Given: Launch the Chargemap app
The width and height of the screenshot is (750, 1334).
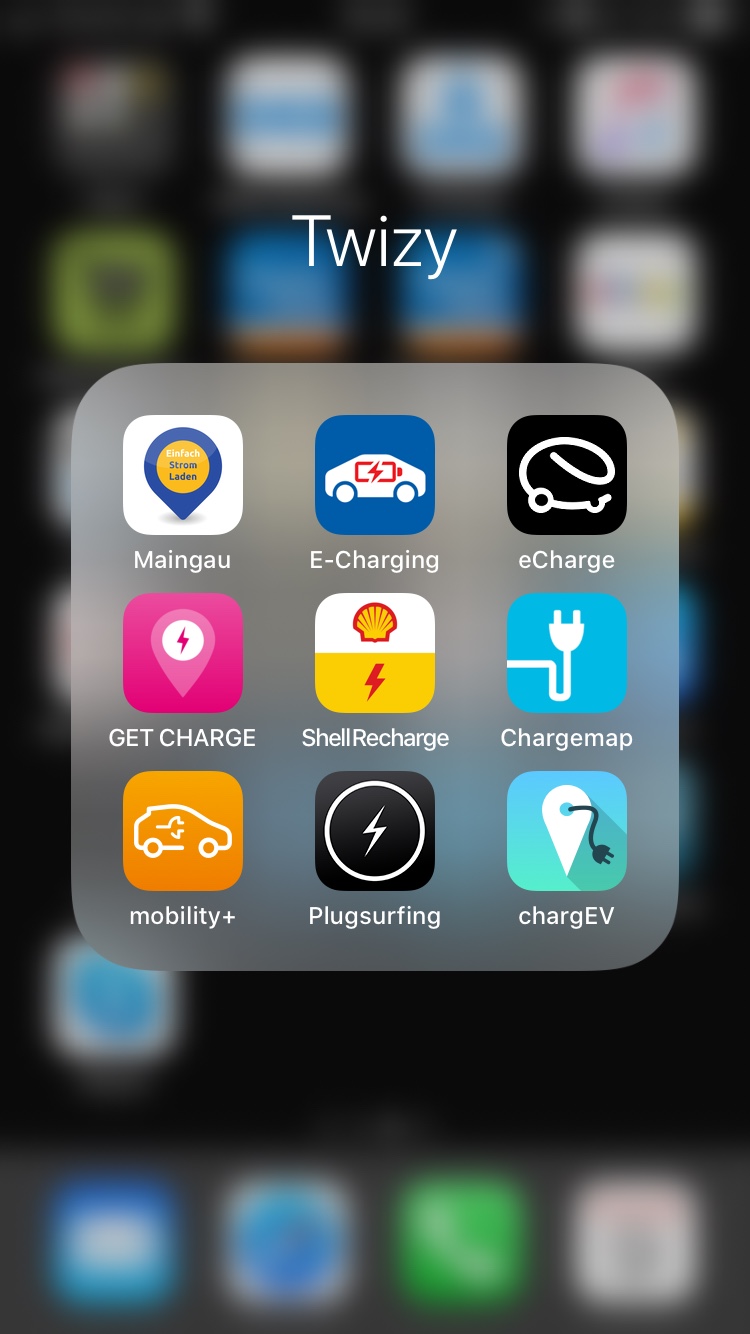Looking at the screenshot, I should [567, 653].
